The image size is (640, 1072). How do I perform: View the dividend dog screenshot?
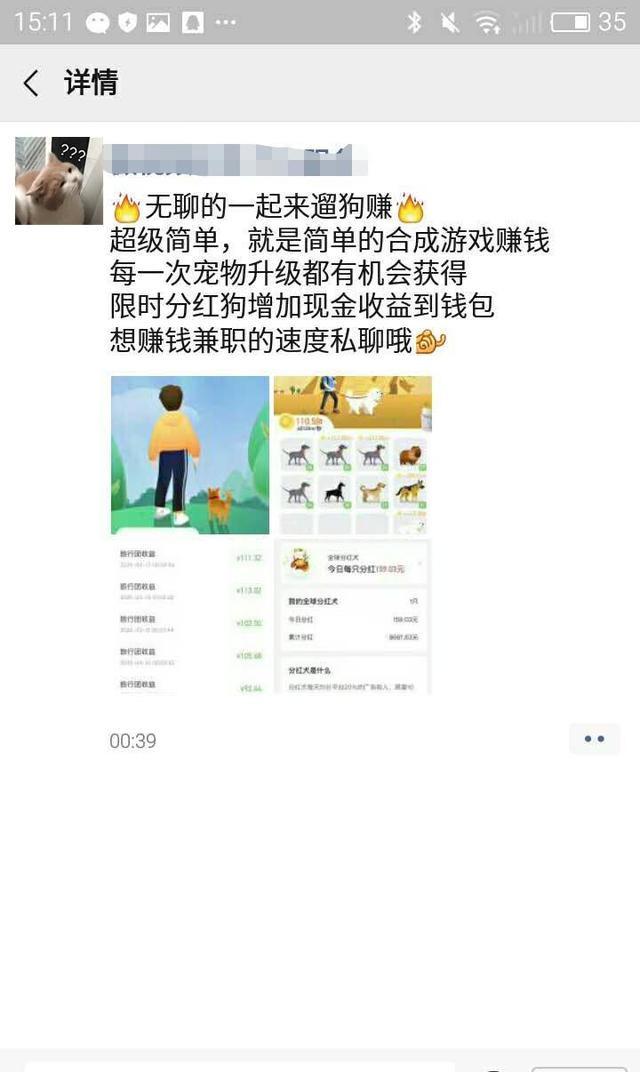click(352, 617)
